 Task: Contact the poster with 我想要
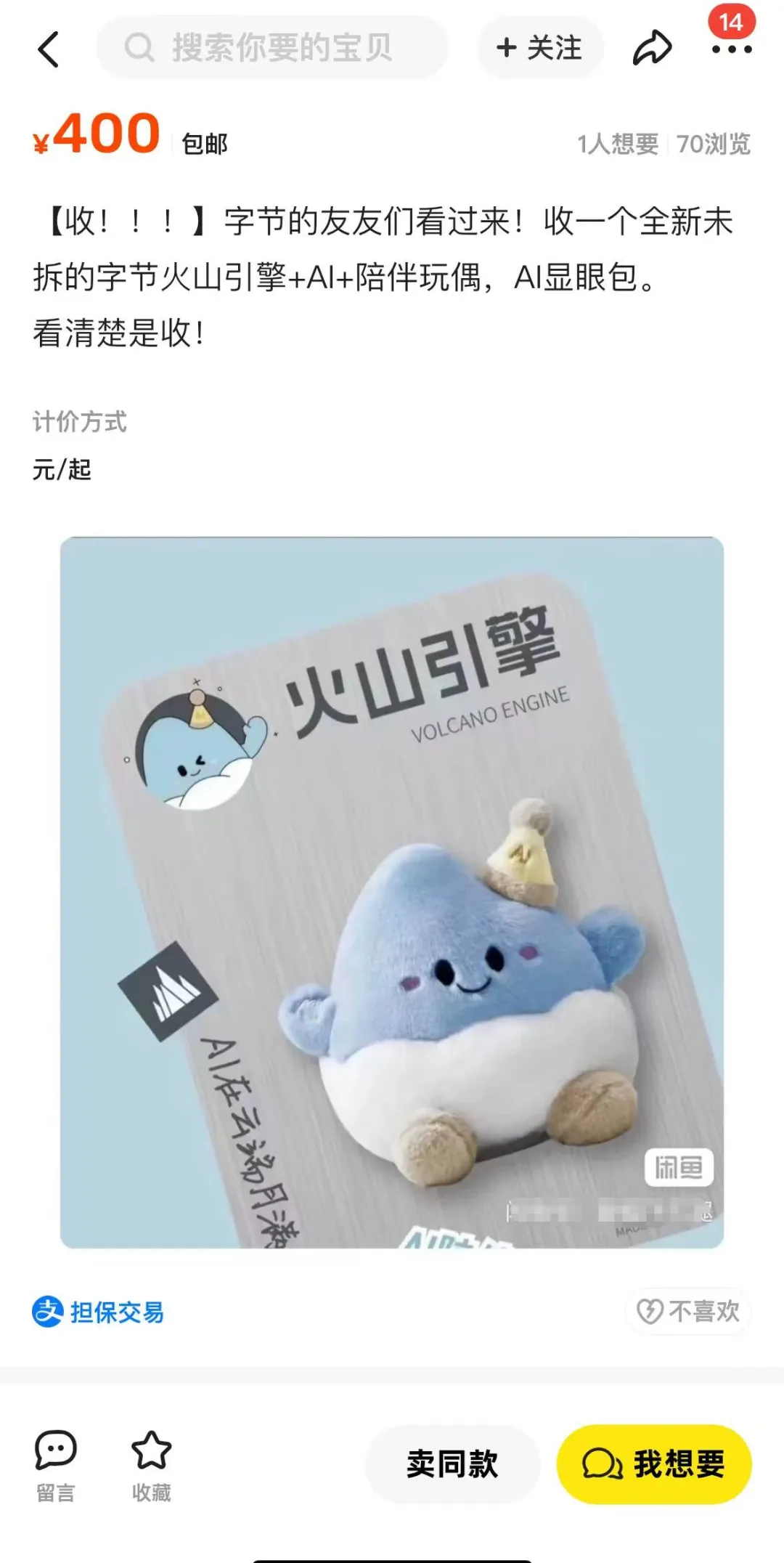point(653,1463)
